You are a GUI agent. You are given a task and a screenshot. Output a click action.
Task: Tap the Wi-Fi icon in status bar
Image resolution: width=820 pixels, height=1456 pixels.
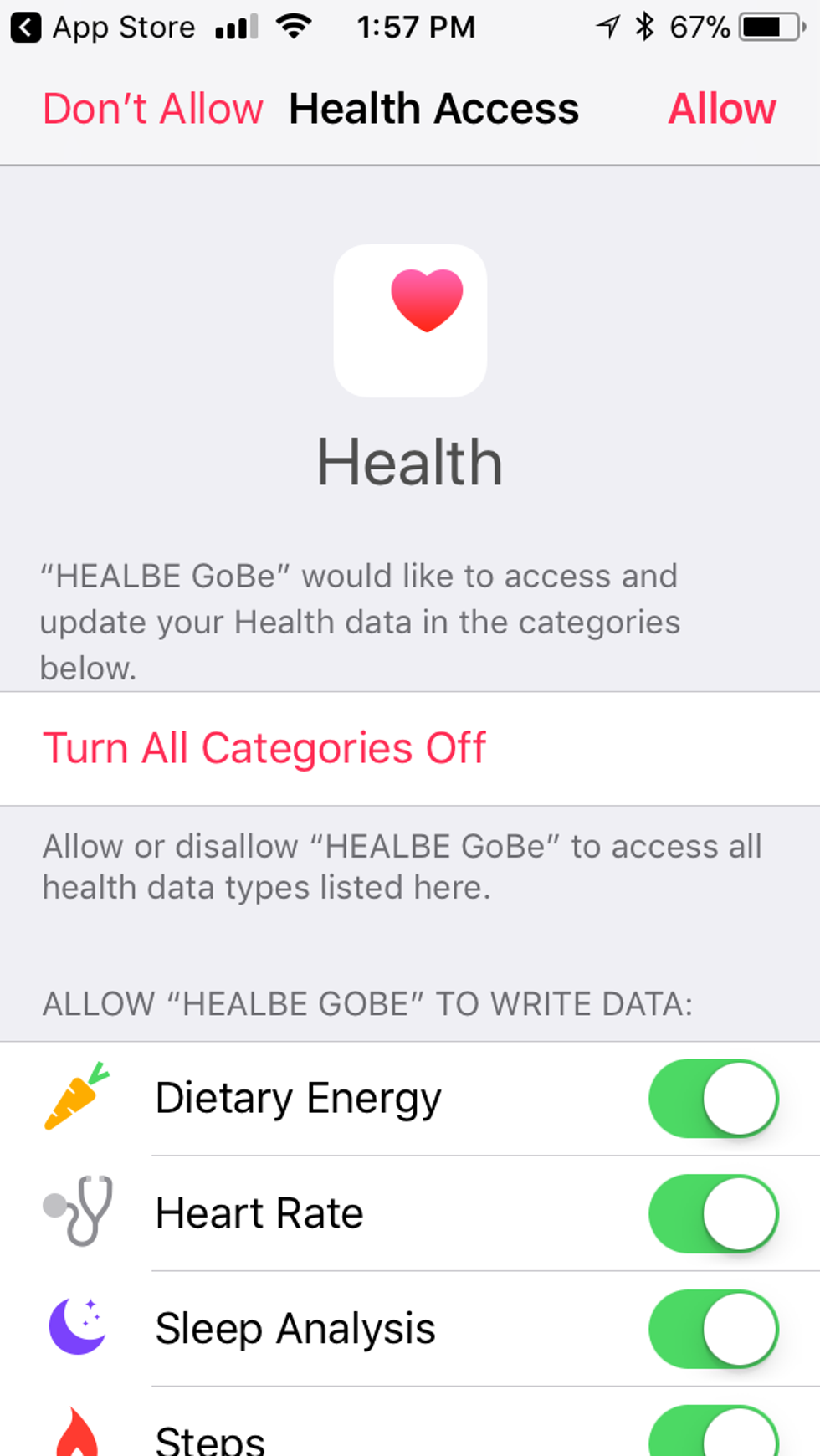coord(295,25)
